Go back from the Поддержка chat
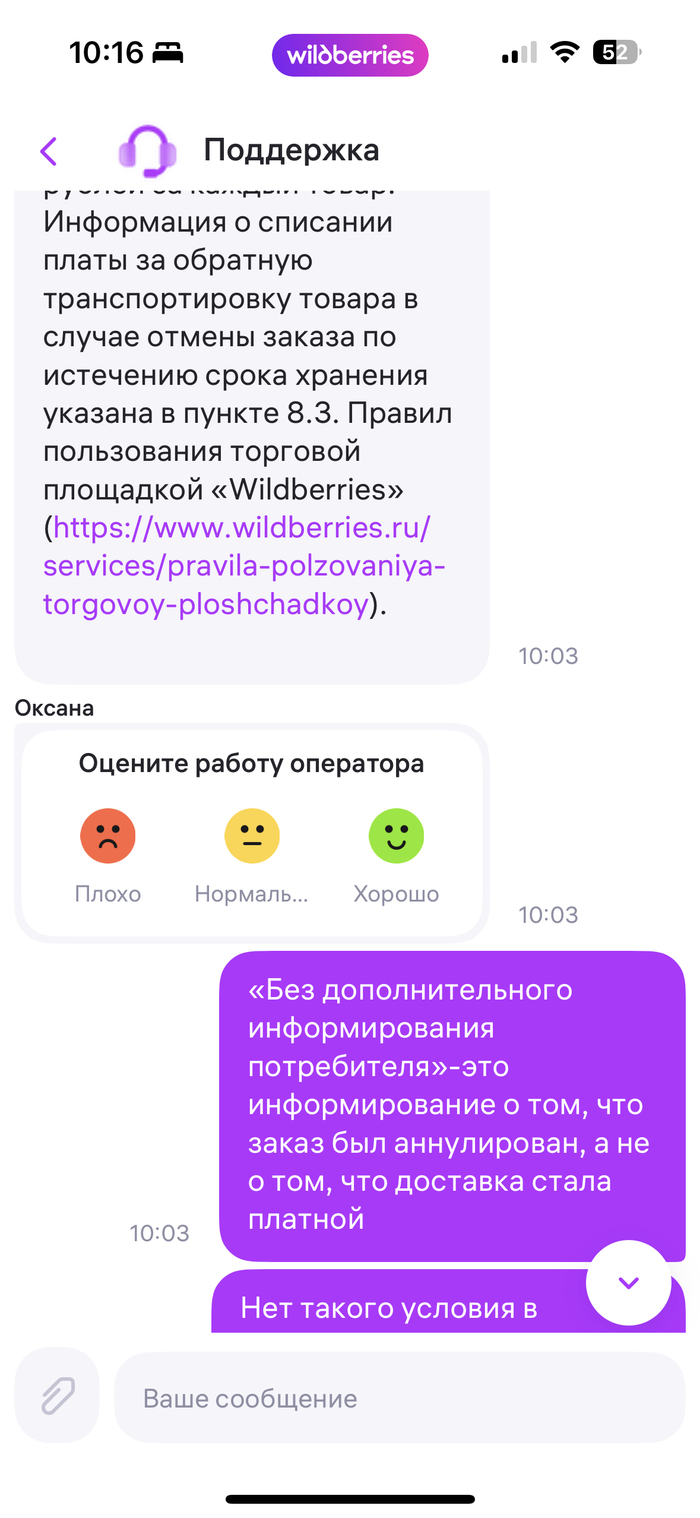Viewport: 700px width, 1518px height. coord(49,152)
